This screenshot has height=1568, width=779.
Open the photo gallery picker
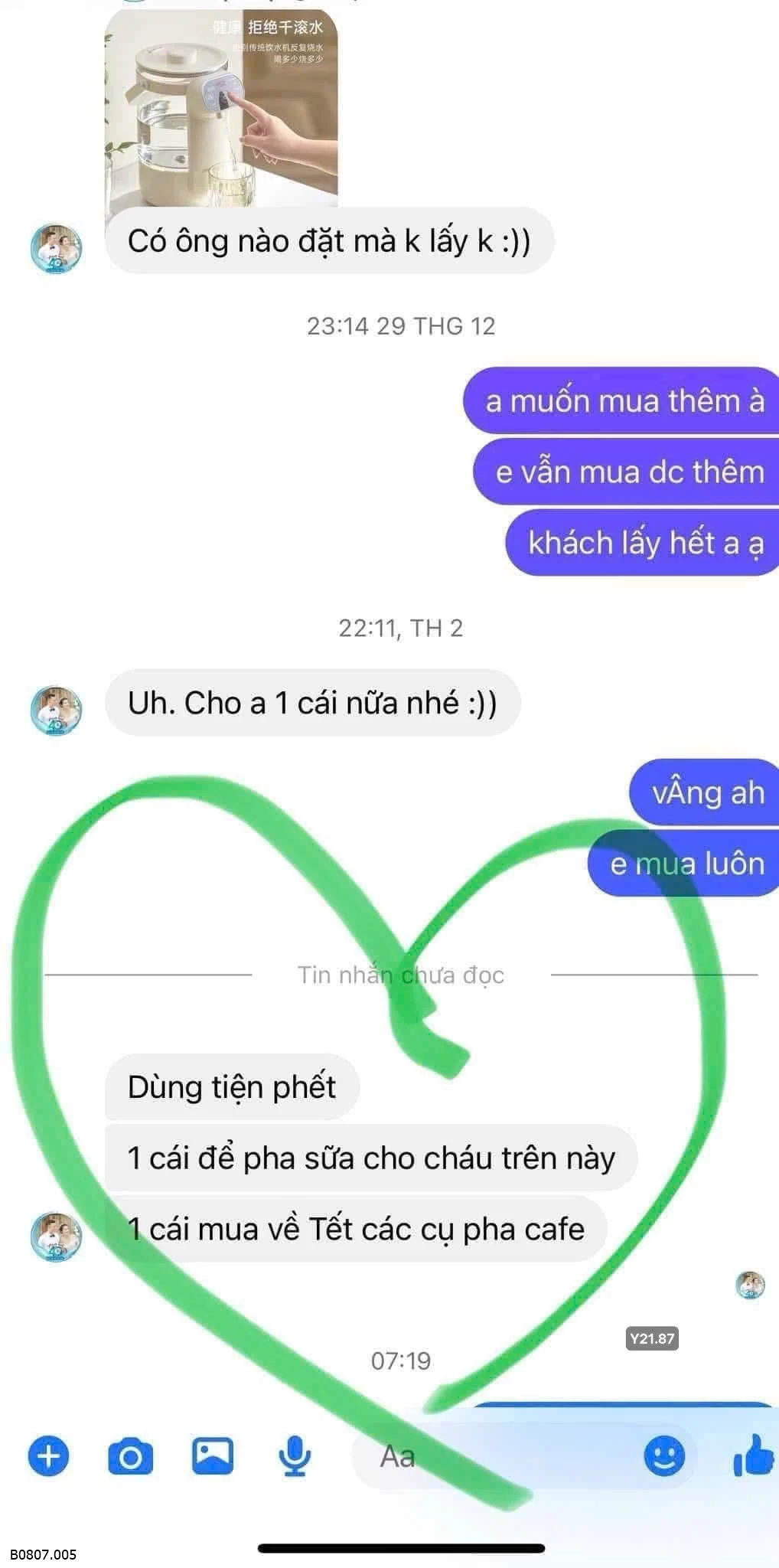click(212, 1455)
